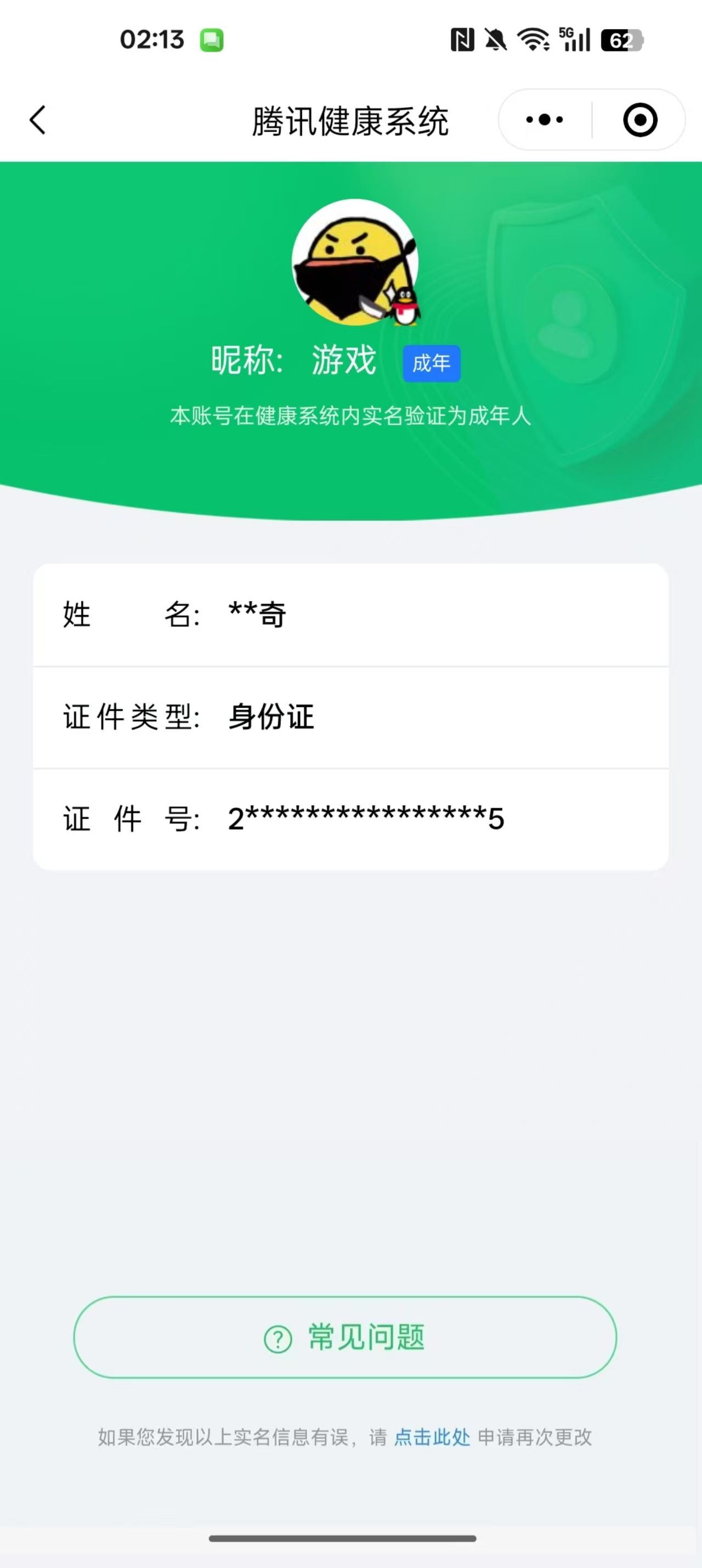
Task: Expand the 证件号 masked number row
Action: 351,819
